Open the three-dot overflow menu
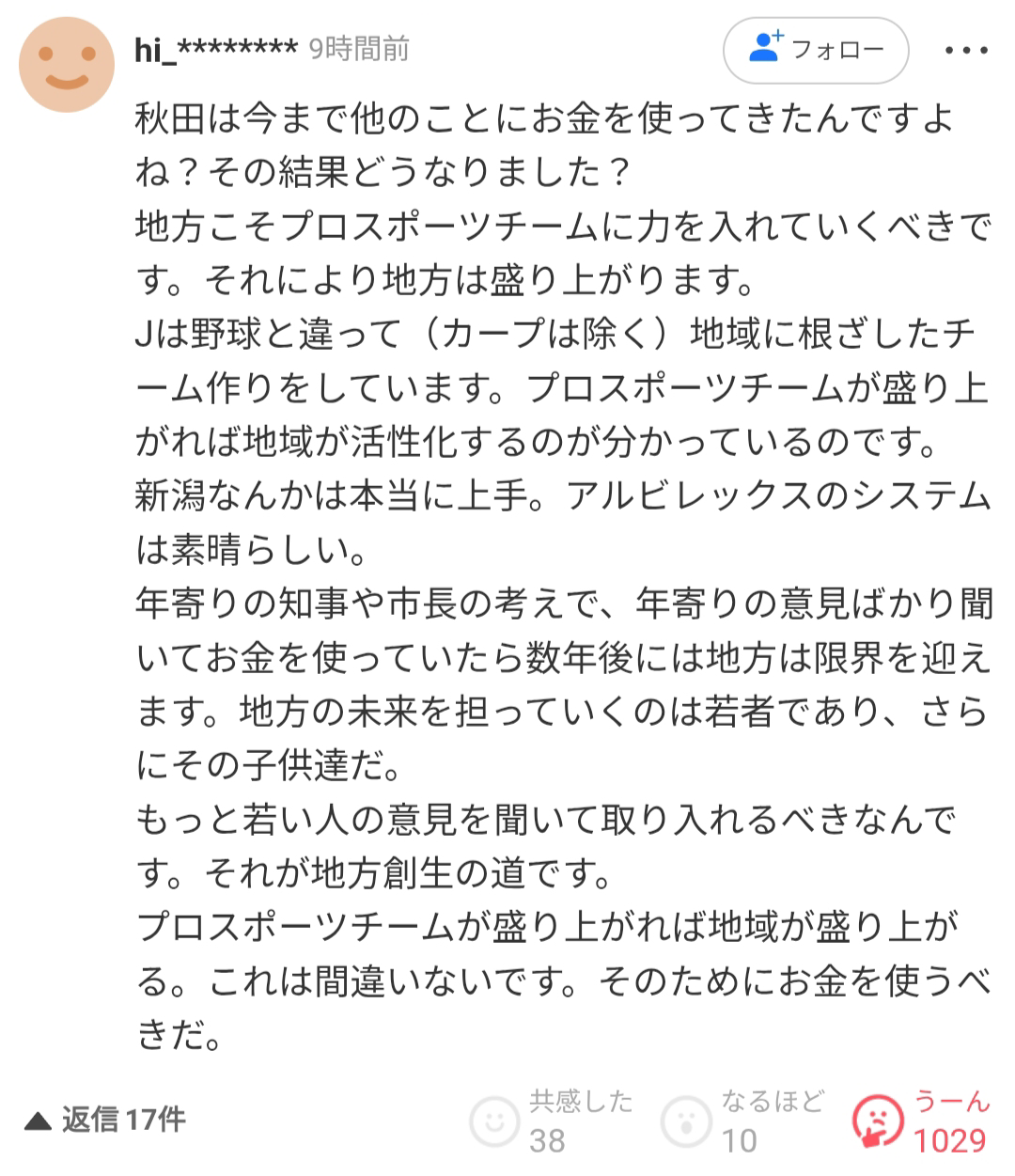The width and height of the screenshot is (1015, 1176). 966,51
